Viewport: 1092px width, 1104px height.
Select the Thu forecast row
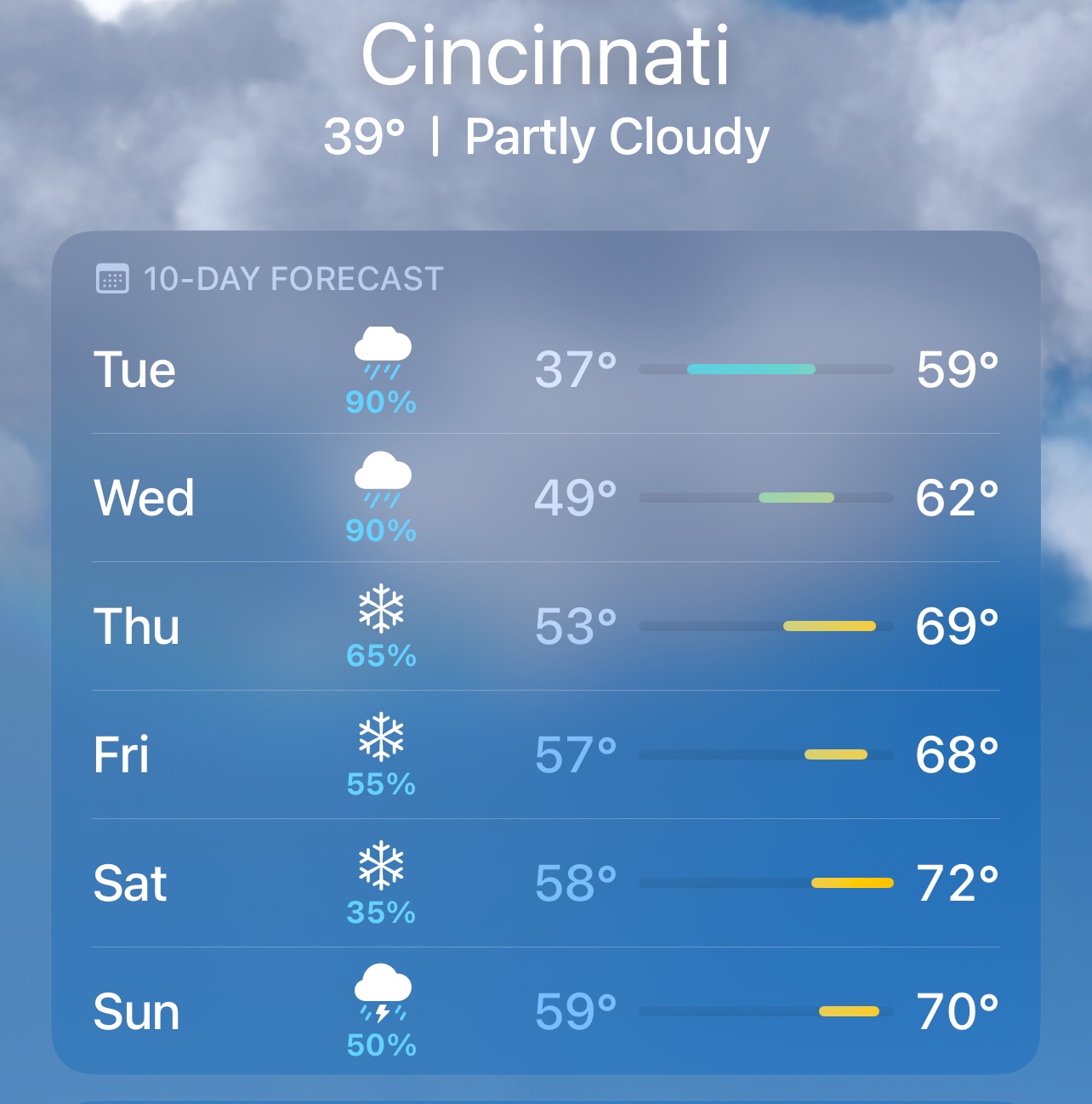tap(544, 626)
